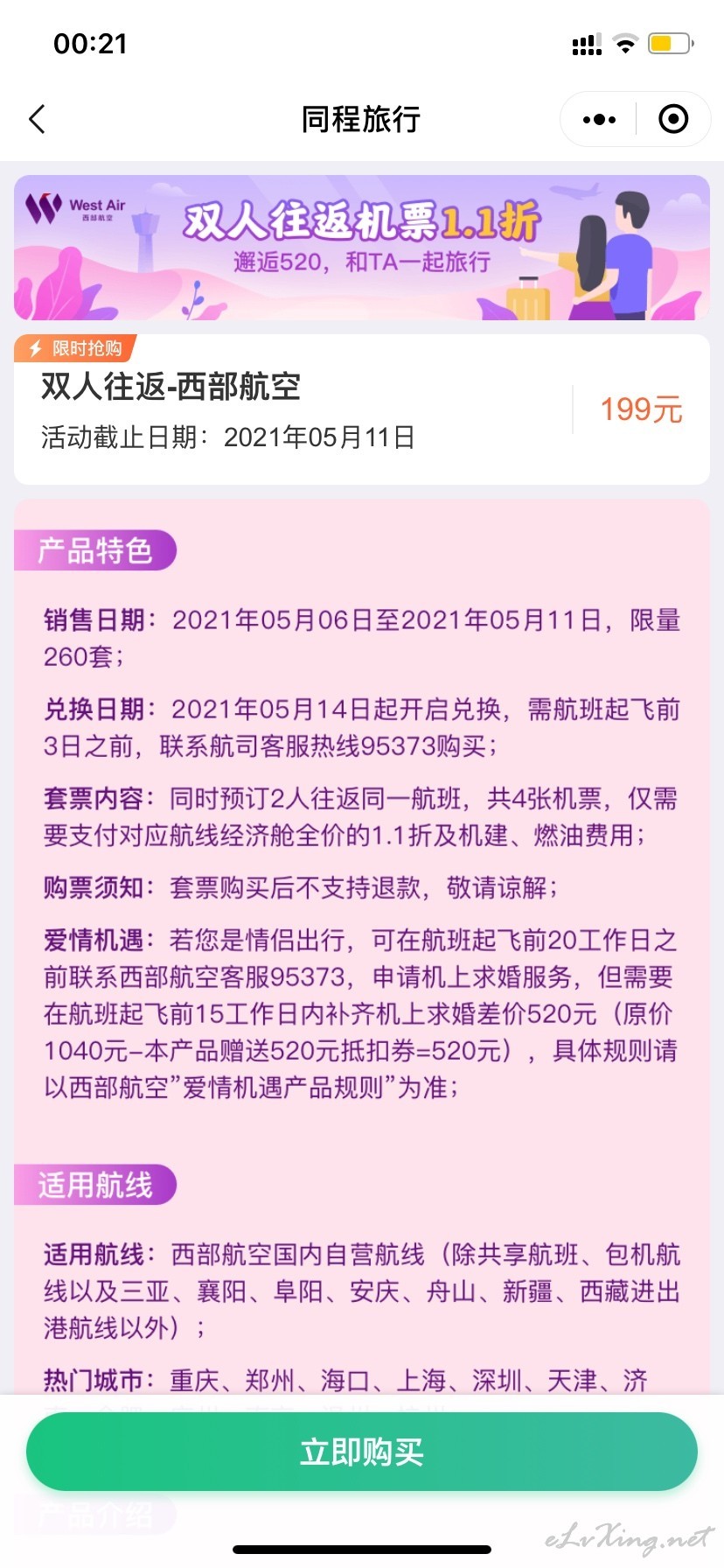
Task: Open the mini program more-options menu
Action: tap(599, 119)
